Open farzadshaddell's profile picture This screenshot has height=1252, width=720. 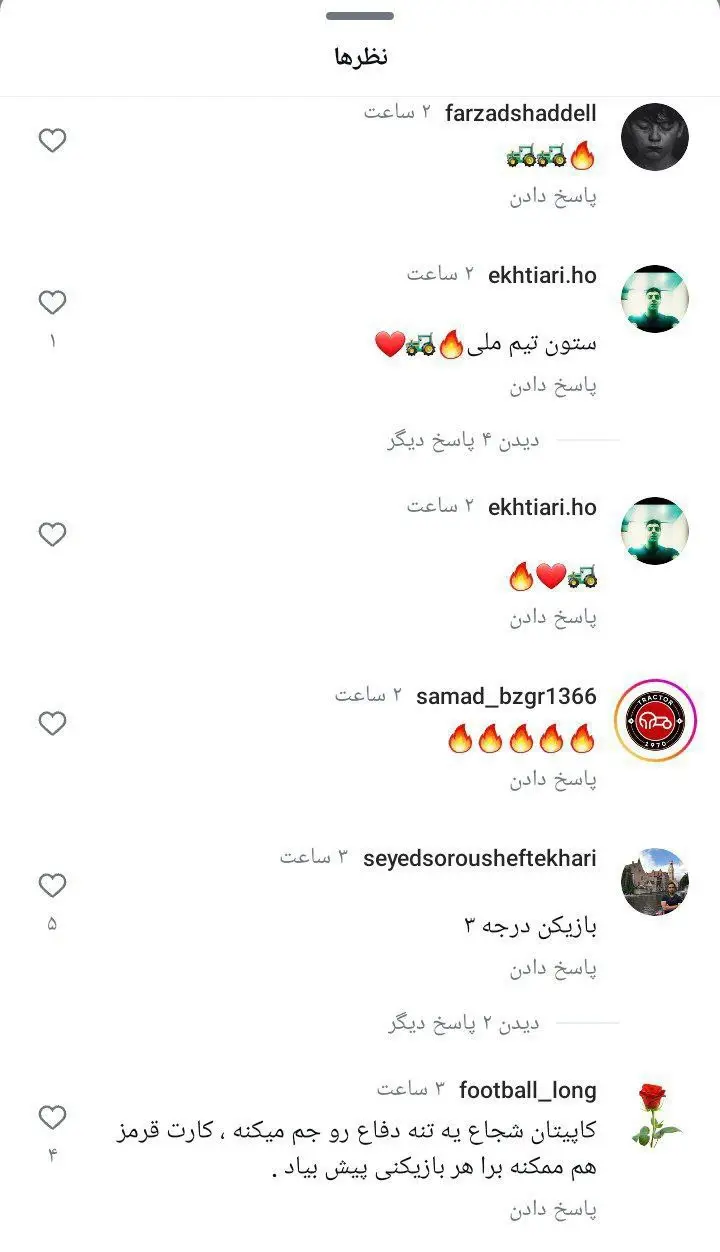(655, 137)
